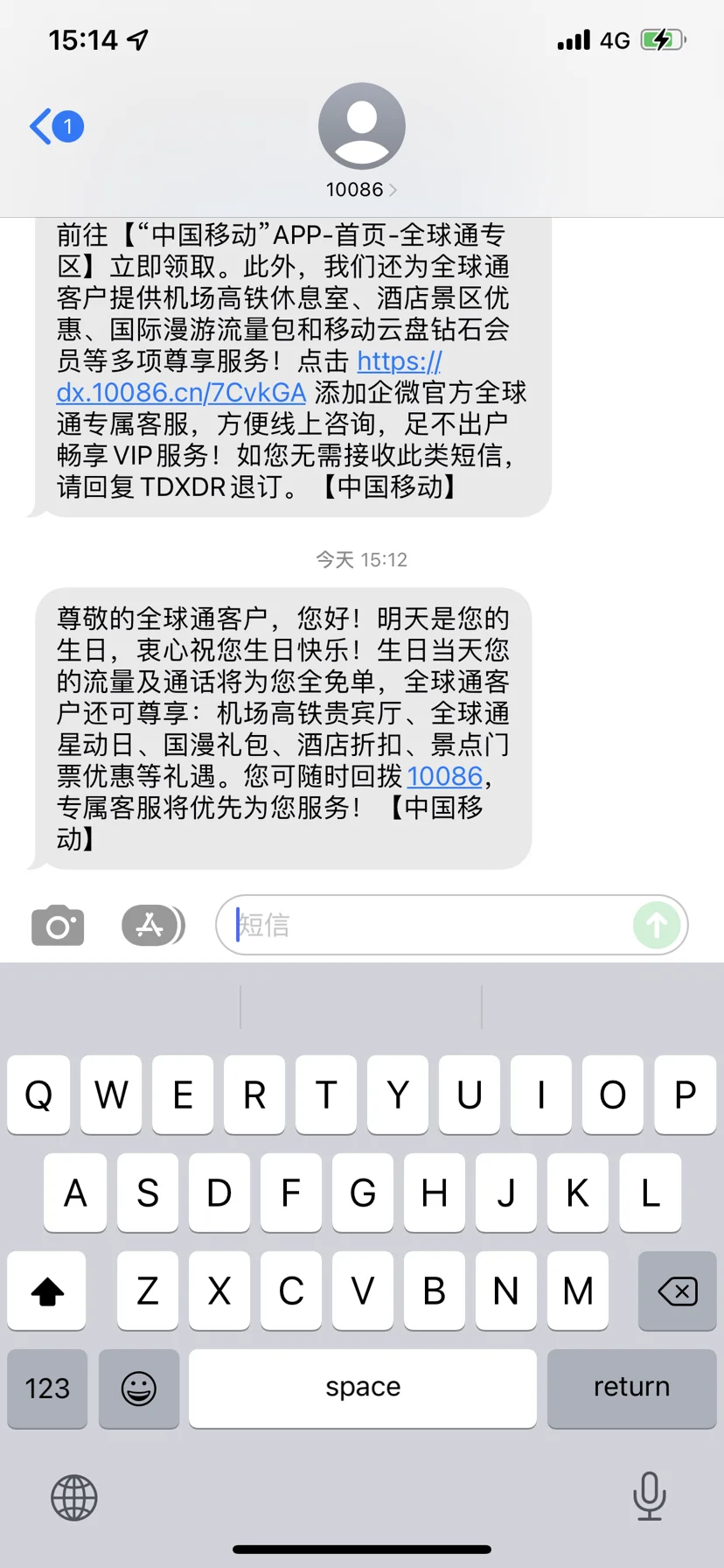Switch keyboard to 123 numbers layout
724x1568 pixels.
click(47, 1389)
